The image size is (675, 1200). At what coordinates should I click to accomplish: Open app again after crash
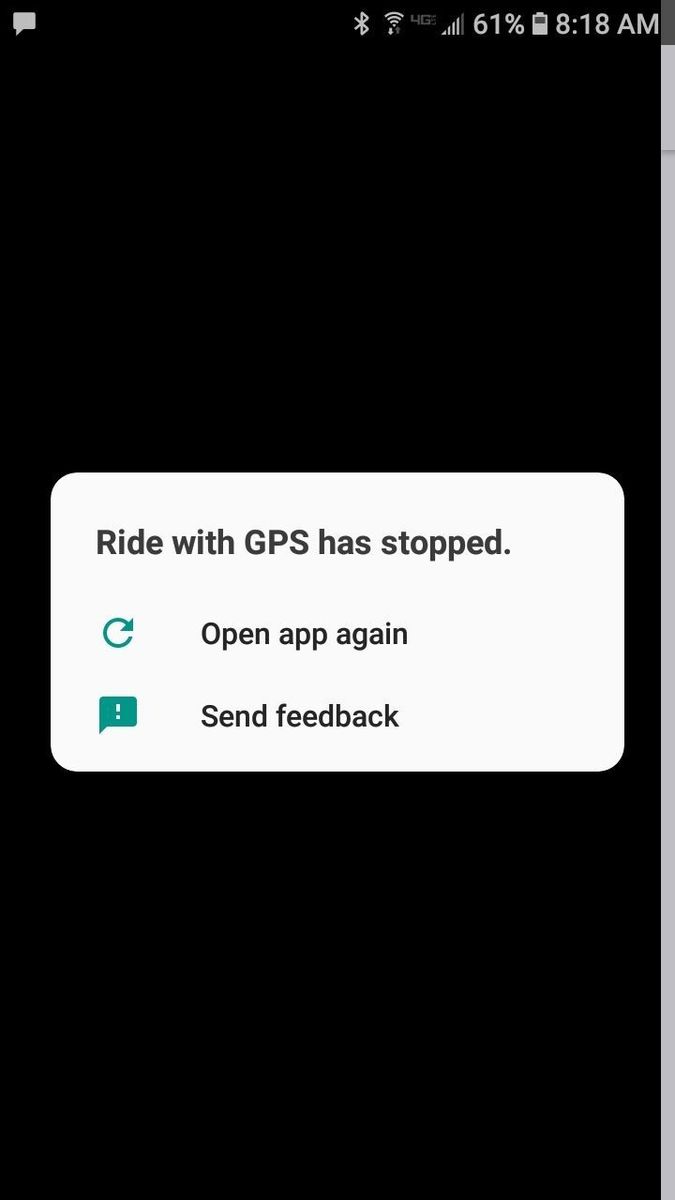point(303,634)
